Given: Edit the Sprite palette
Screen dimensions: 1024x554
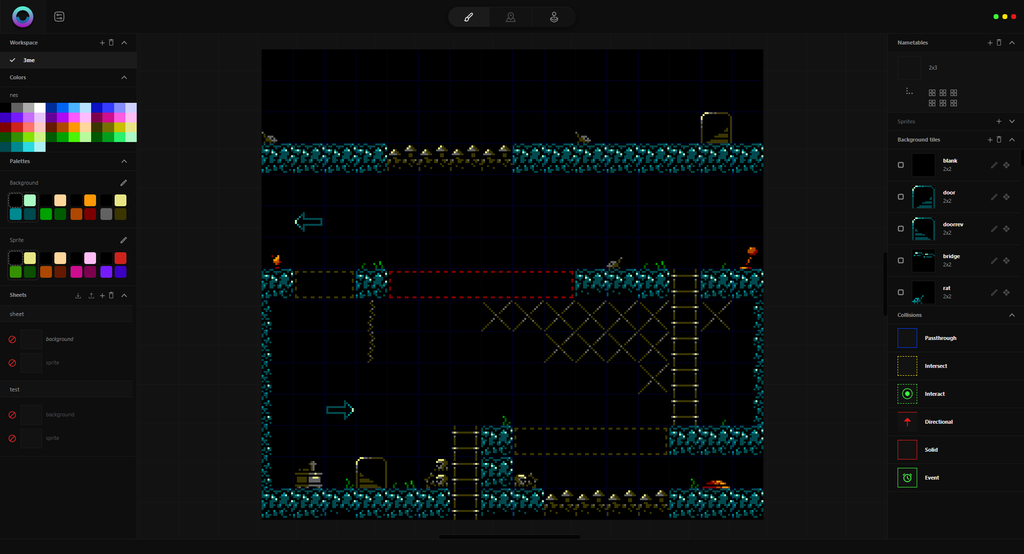Looking at the screenshot, I should pyautogui.click(x=124, y=240).
